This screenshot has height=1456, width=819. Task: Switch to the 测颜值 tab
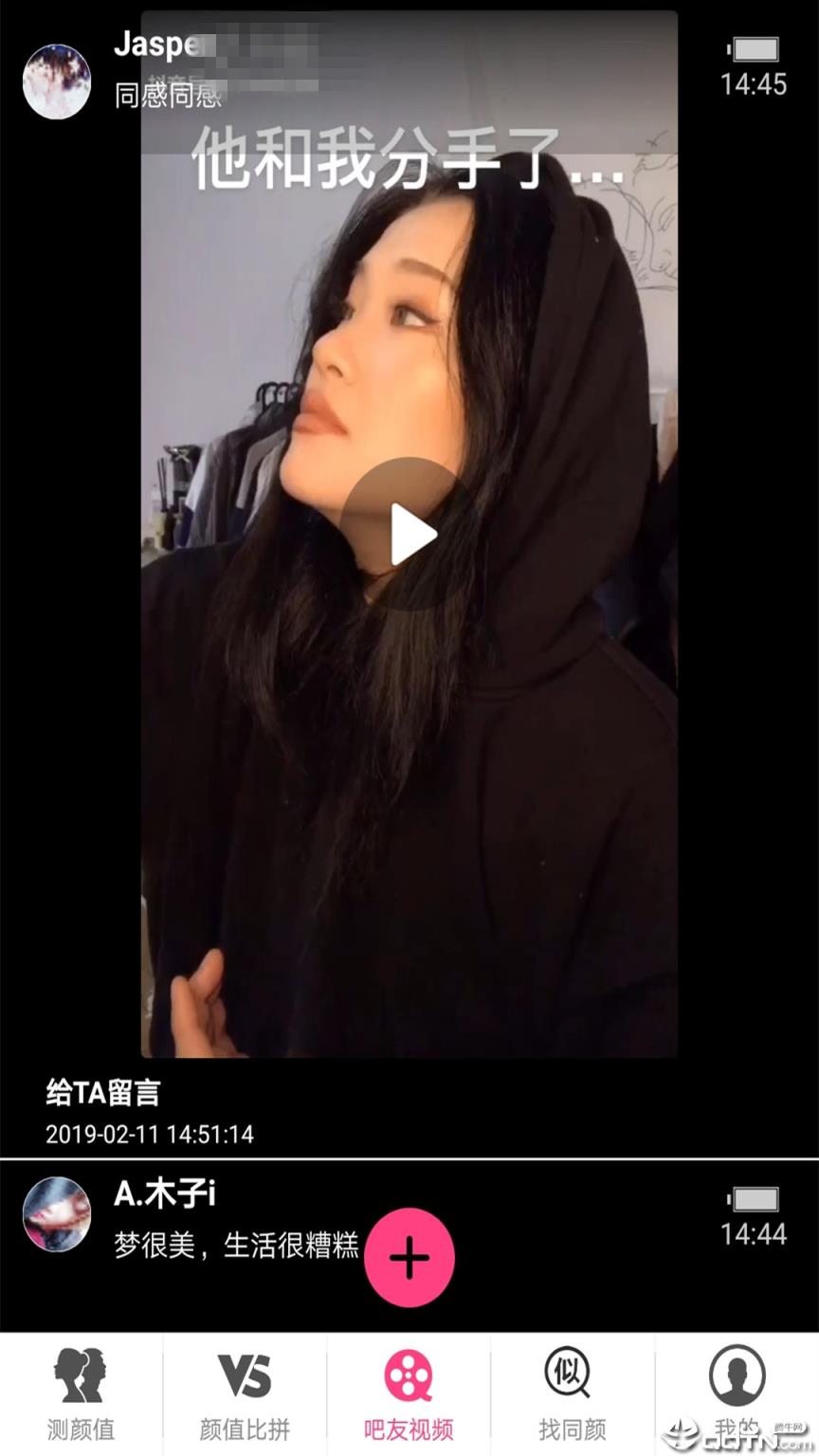(x=81, y=1393)
